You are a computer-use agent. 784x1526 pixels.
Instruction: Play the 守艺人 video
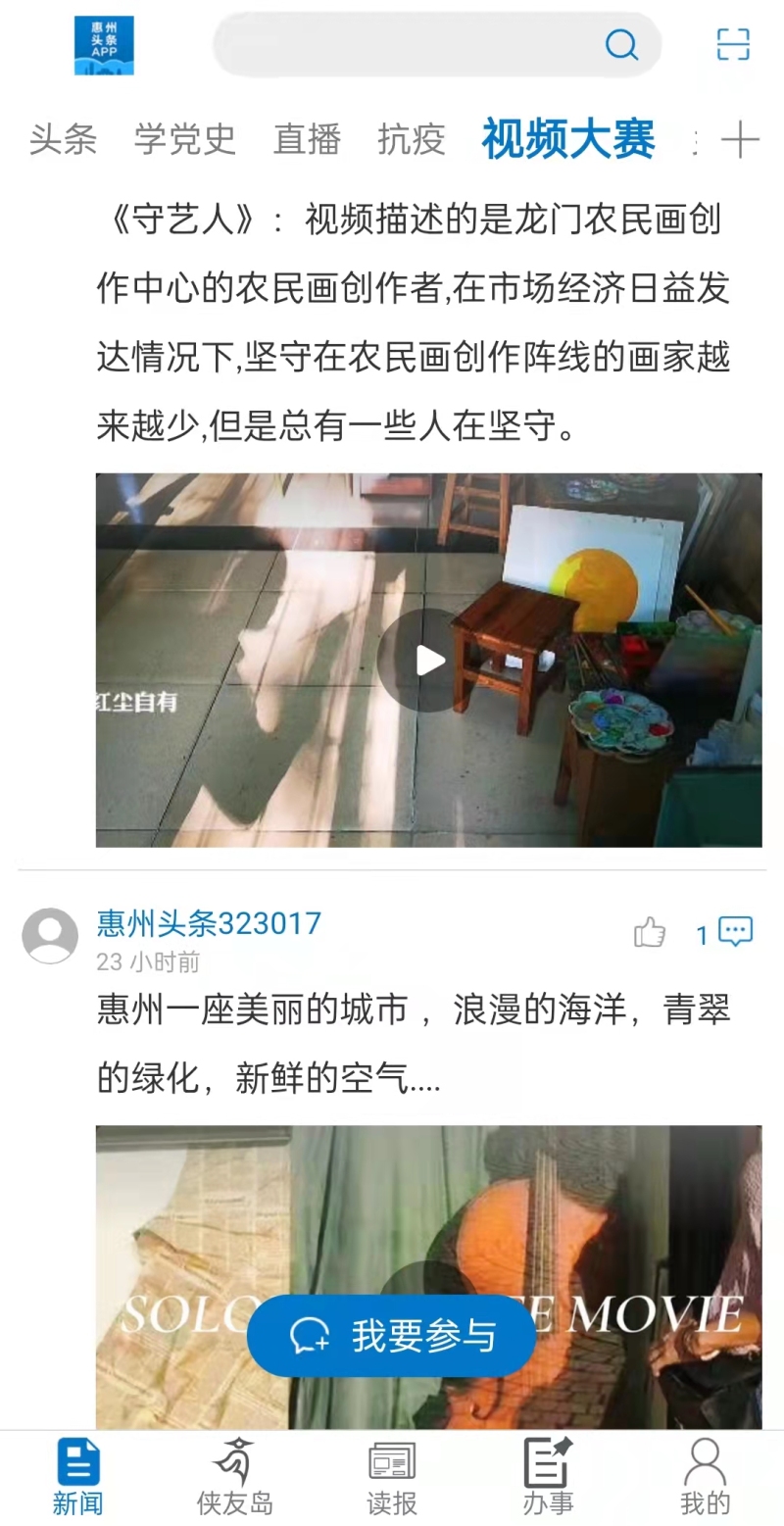pos(429,660)
